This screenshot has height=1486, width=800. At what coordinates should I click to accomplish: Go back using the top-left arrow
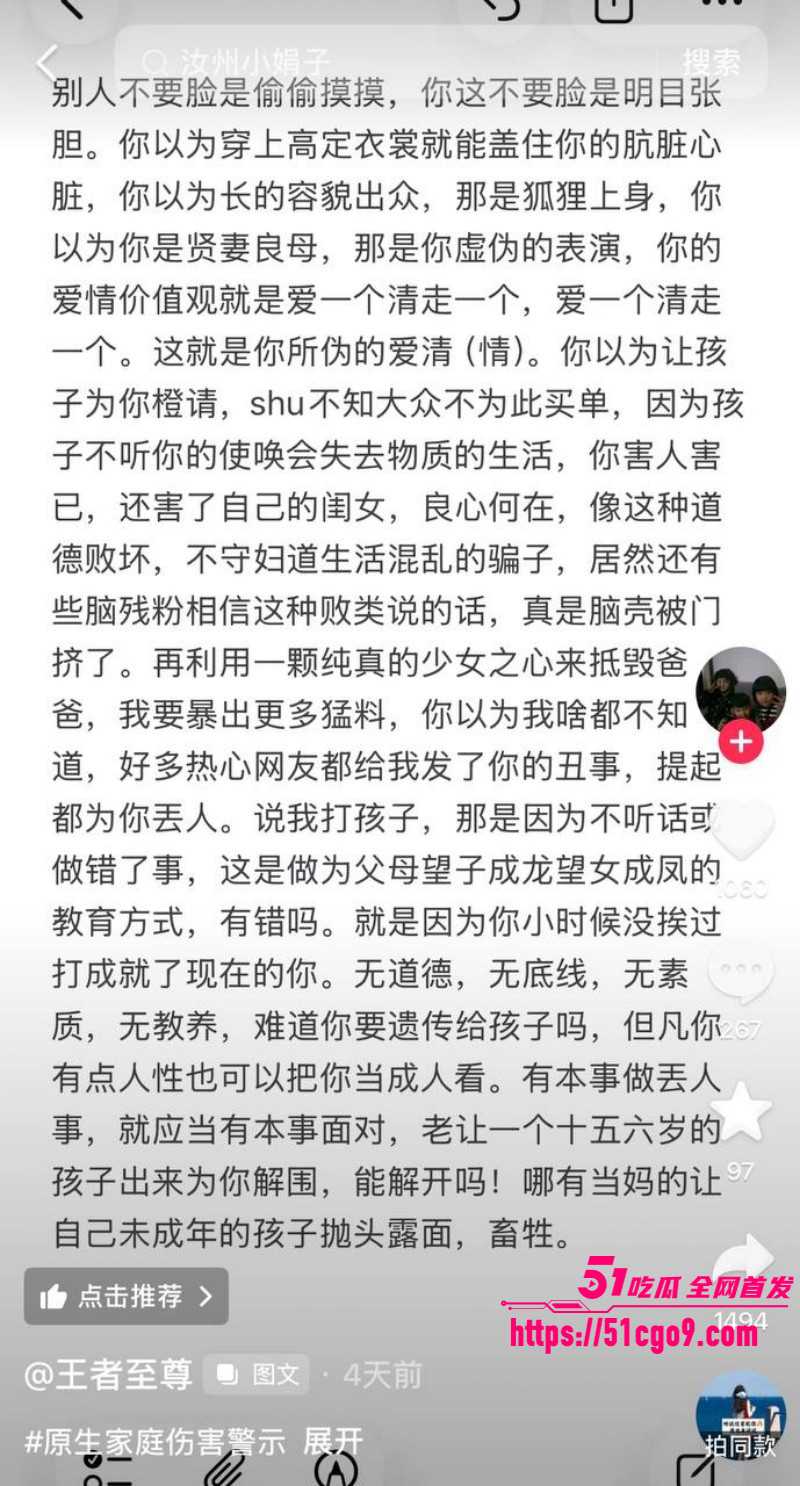(46, 63)
